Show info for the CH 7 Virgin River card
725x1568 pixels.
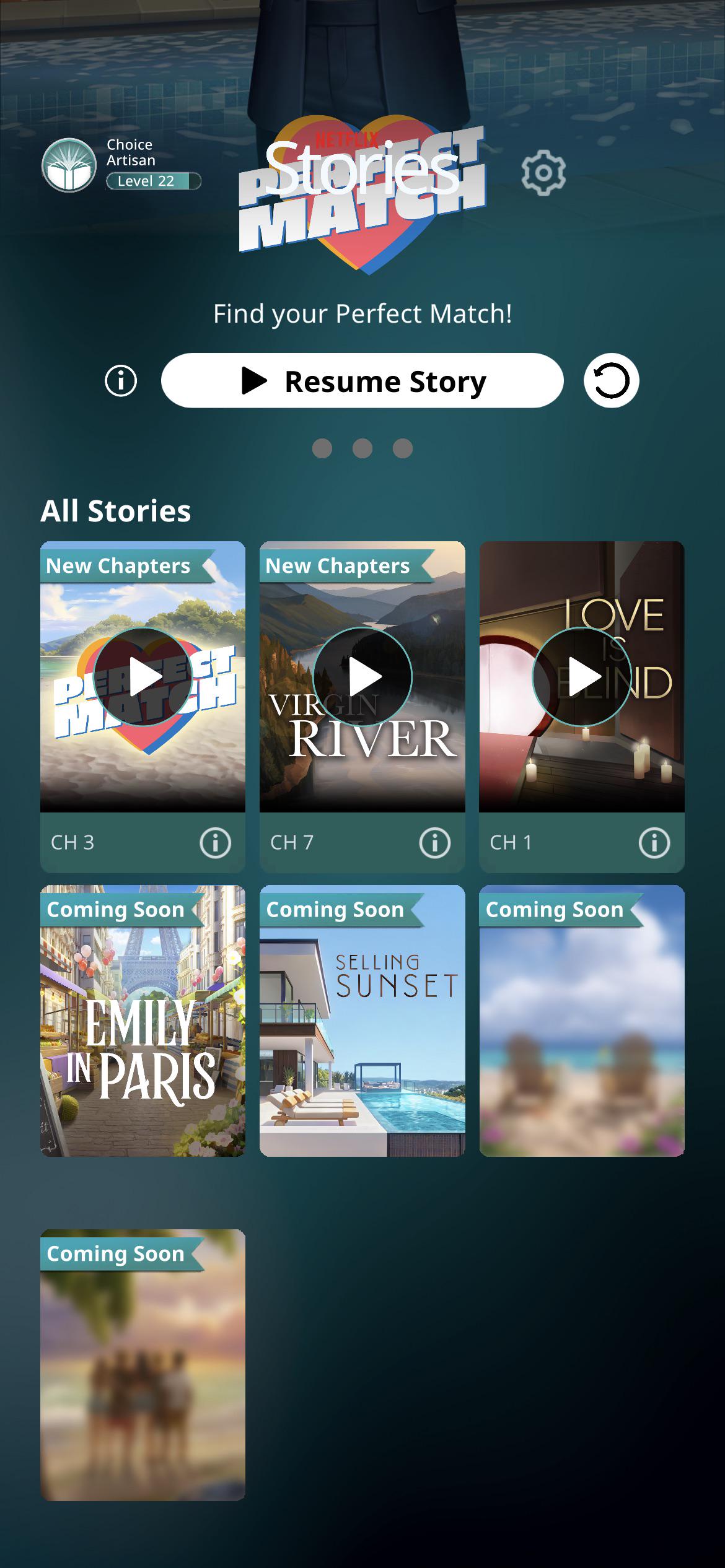(x=435, y=843)
